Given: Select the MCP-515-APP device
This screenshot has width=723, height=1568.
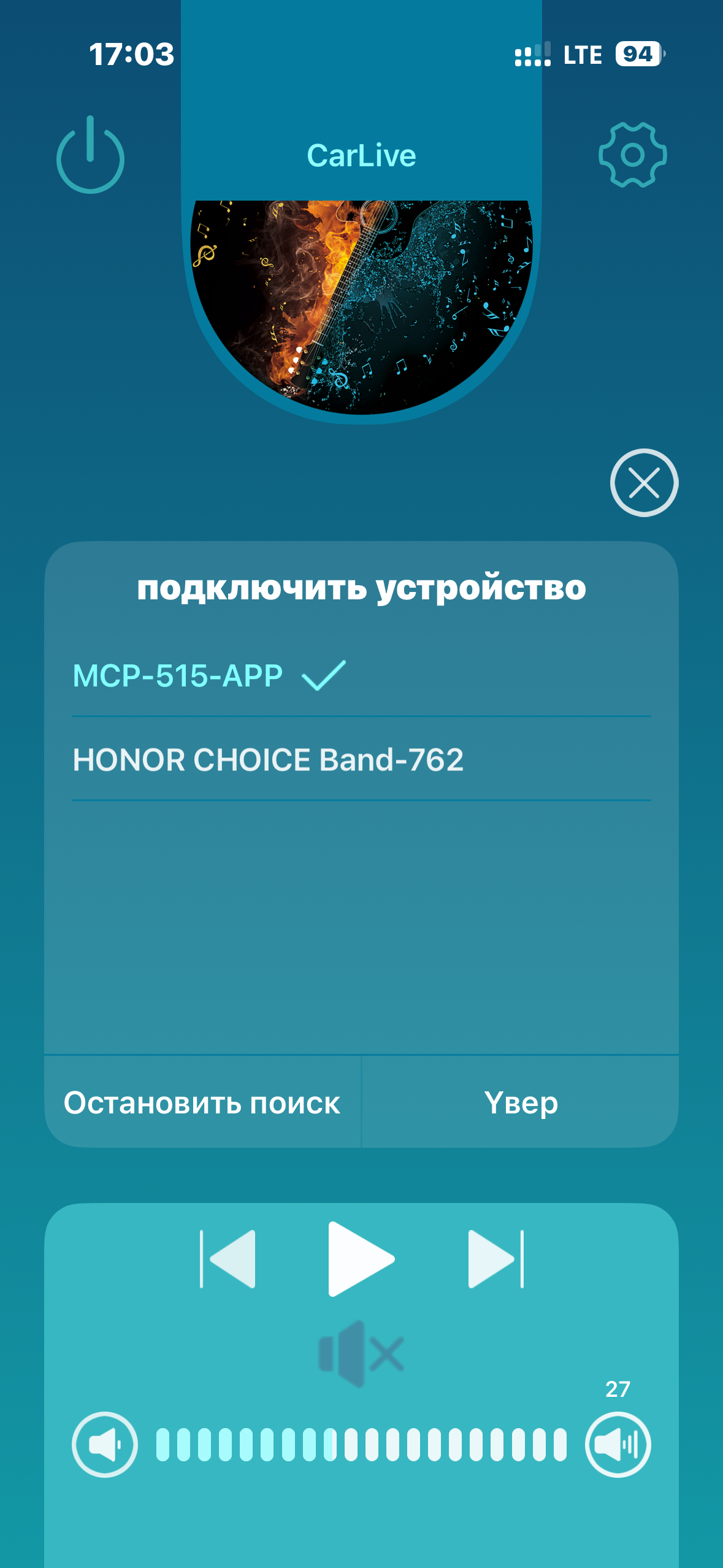Looking at the screenshot, I should click(x=178, y=676).
